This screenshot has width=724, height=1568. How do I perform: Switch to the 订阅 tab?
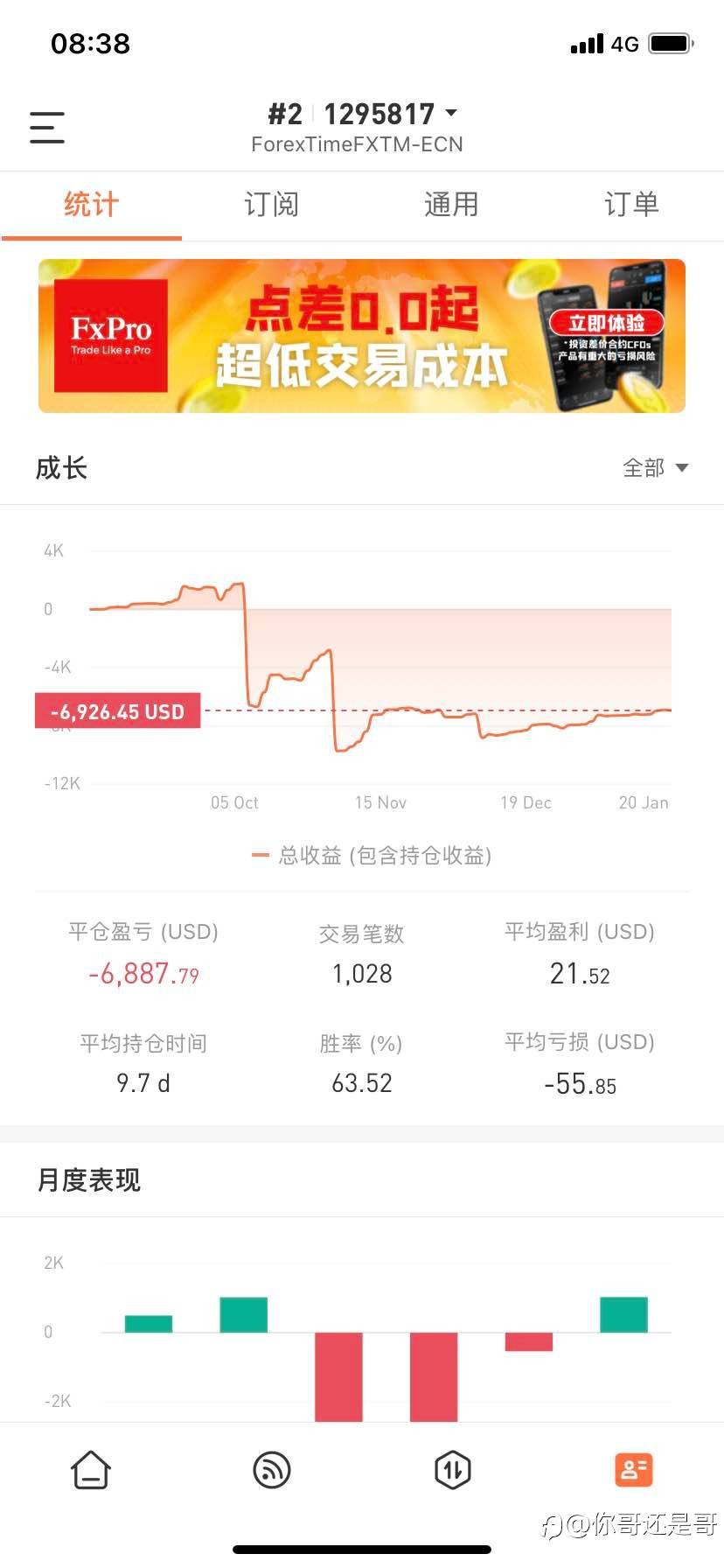click(x=271, y=205)
